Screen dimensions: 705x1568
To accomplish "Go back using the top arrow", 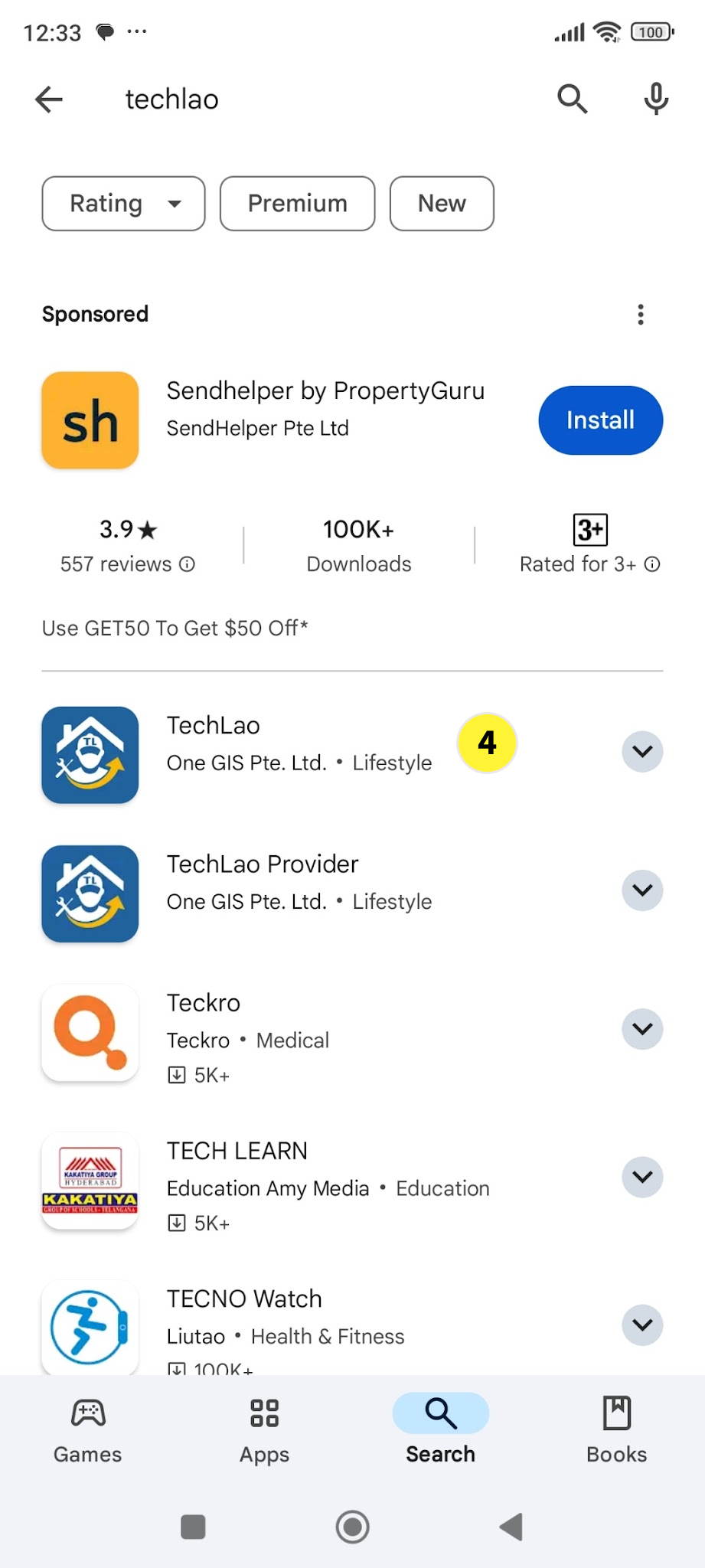I will coord(49,100).
